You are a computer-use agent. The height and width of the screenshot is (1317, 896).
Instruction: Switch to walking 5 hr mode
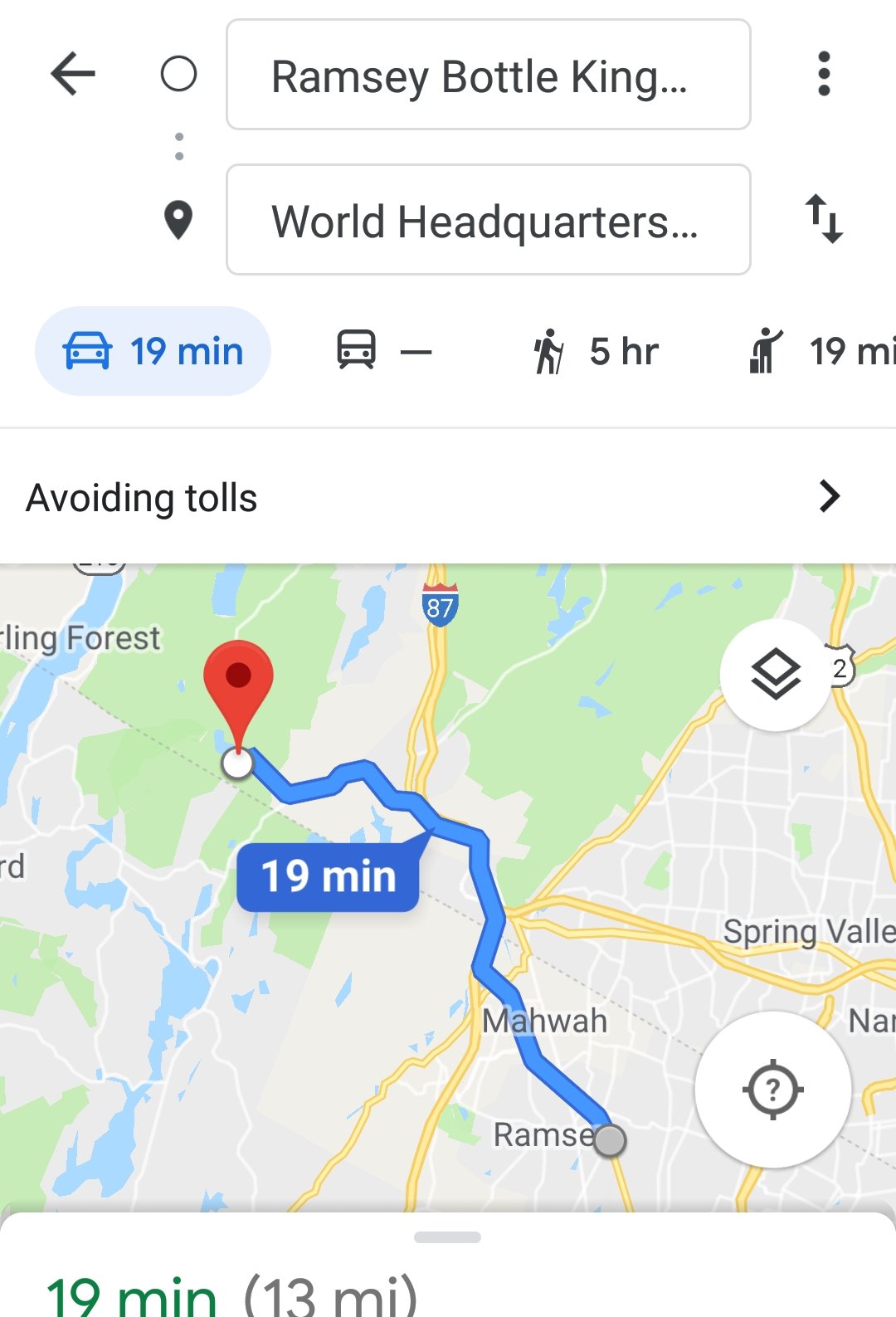click(x=596, y=351)
